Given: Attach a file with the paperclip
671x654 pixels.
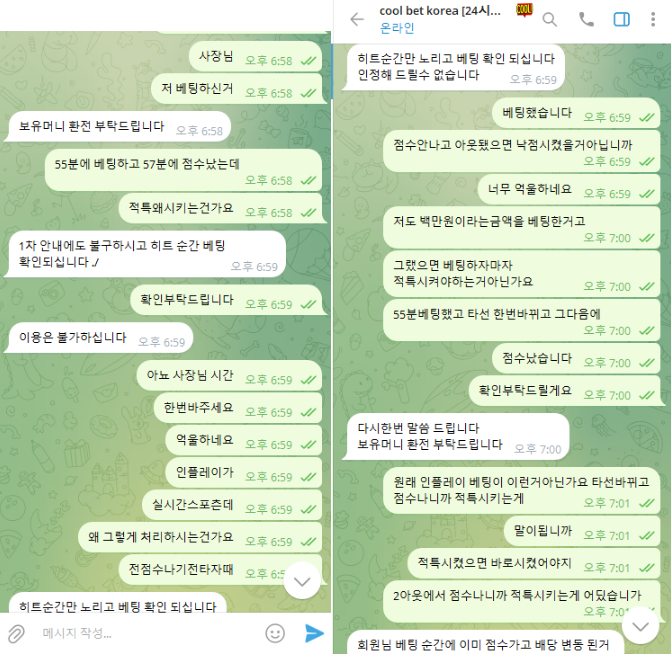Looking at the screenshot, I should tap(16, 633).
